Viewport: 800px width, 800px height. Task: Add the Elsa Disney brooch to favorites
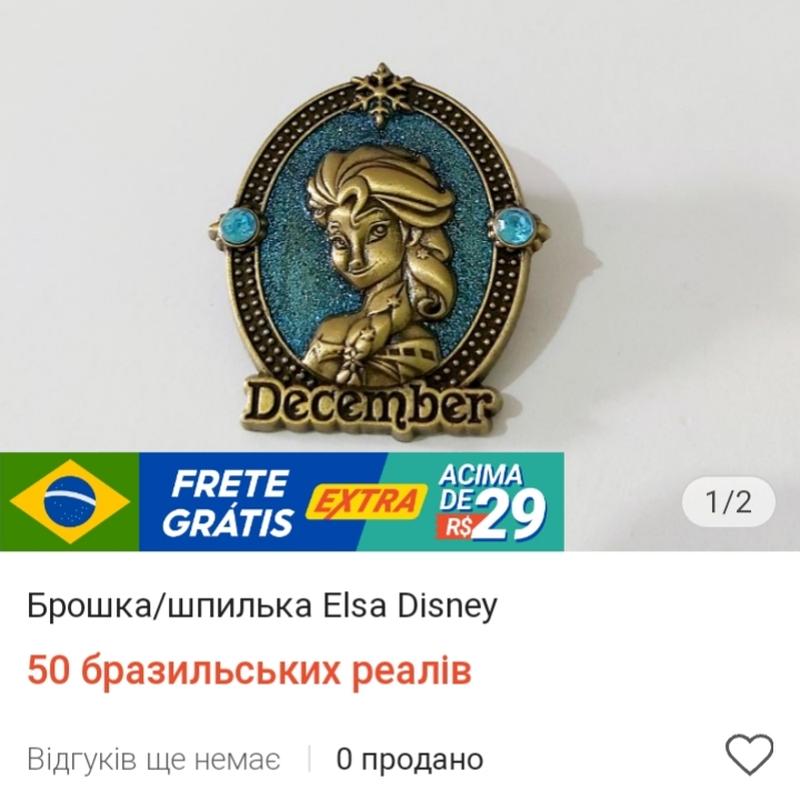click(750, 755)
